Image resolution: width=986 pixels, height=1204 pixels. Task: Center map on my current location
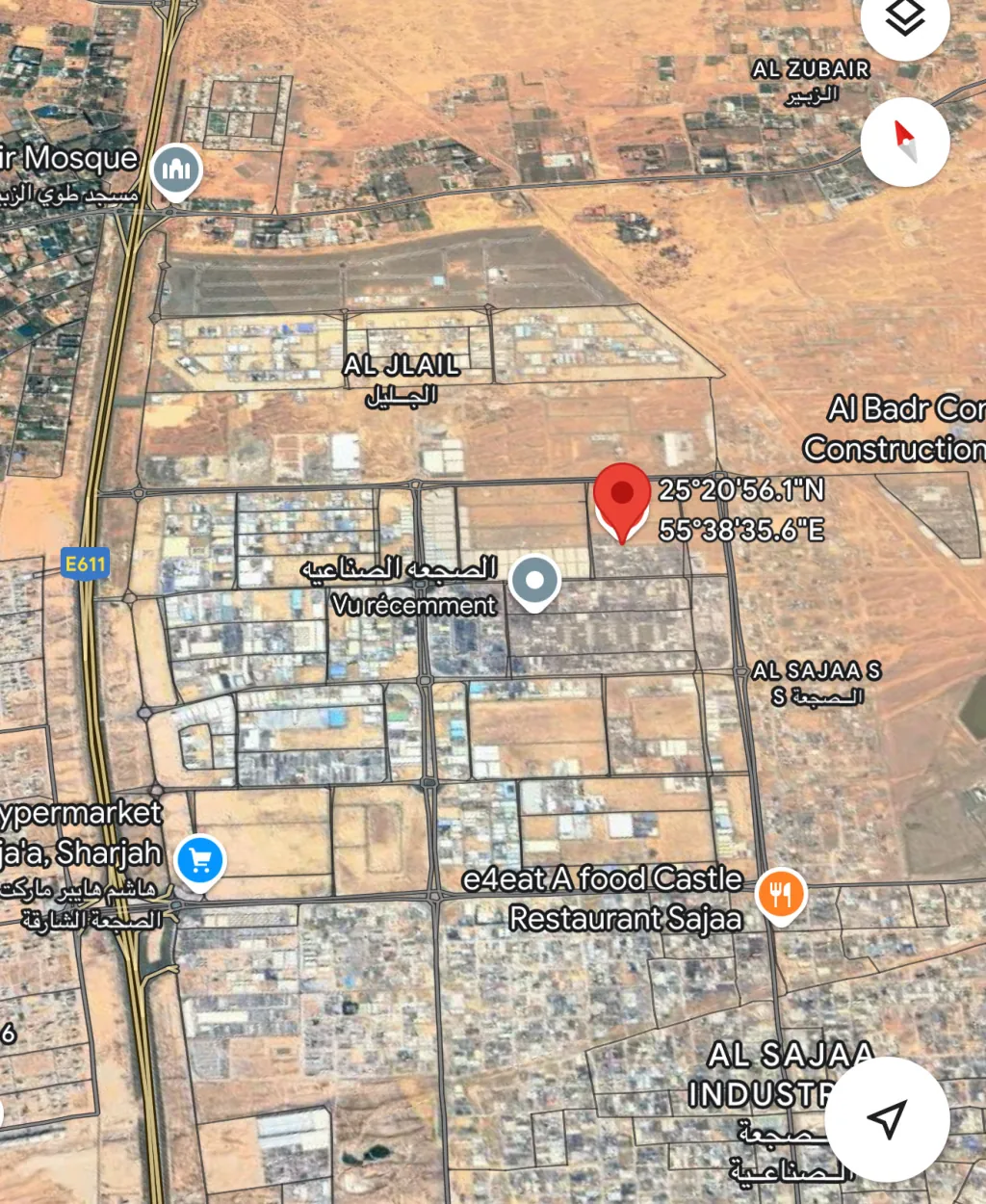[887, 1118]
